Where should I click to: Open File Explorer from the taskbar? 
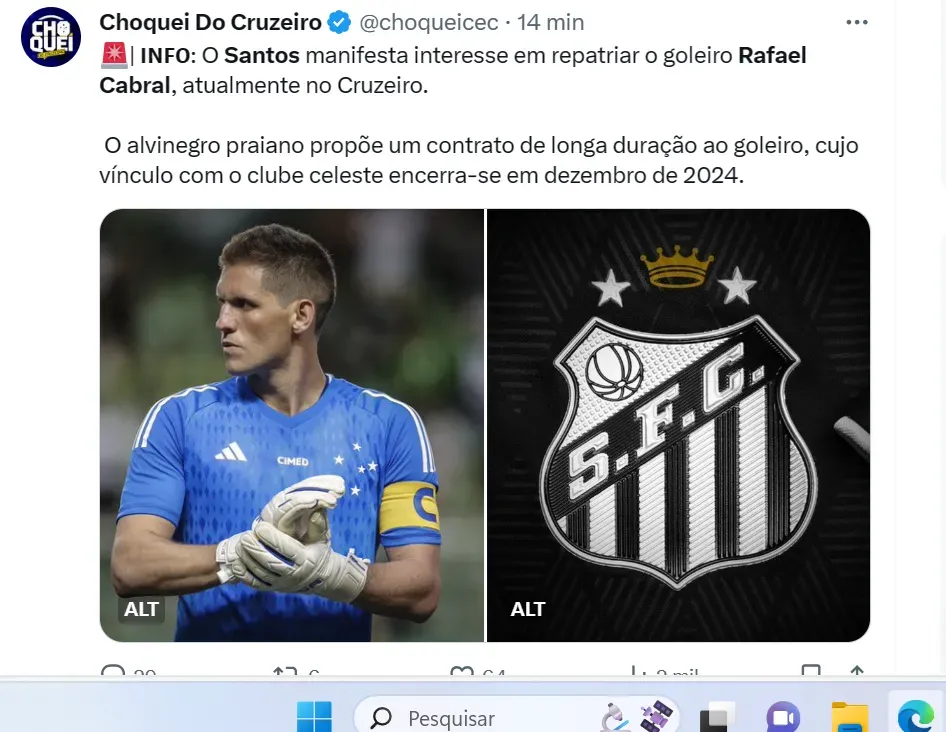point(850,717)
